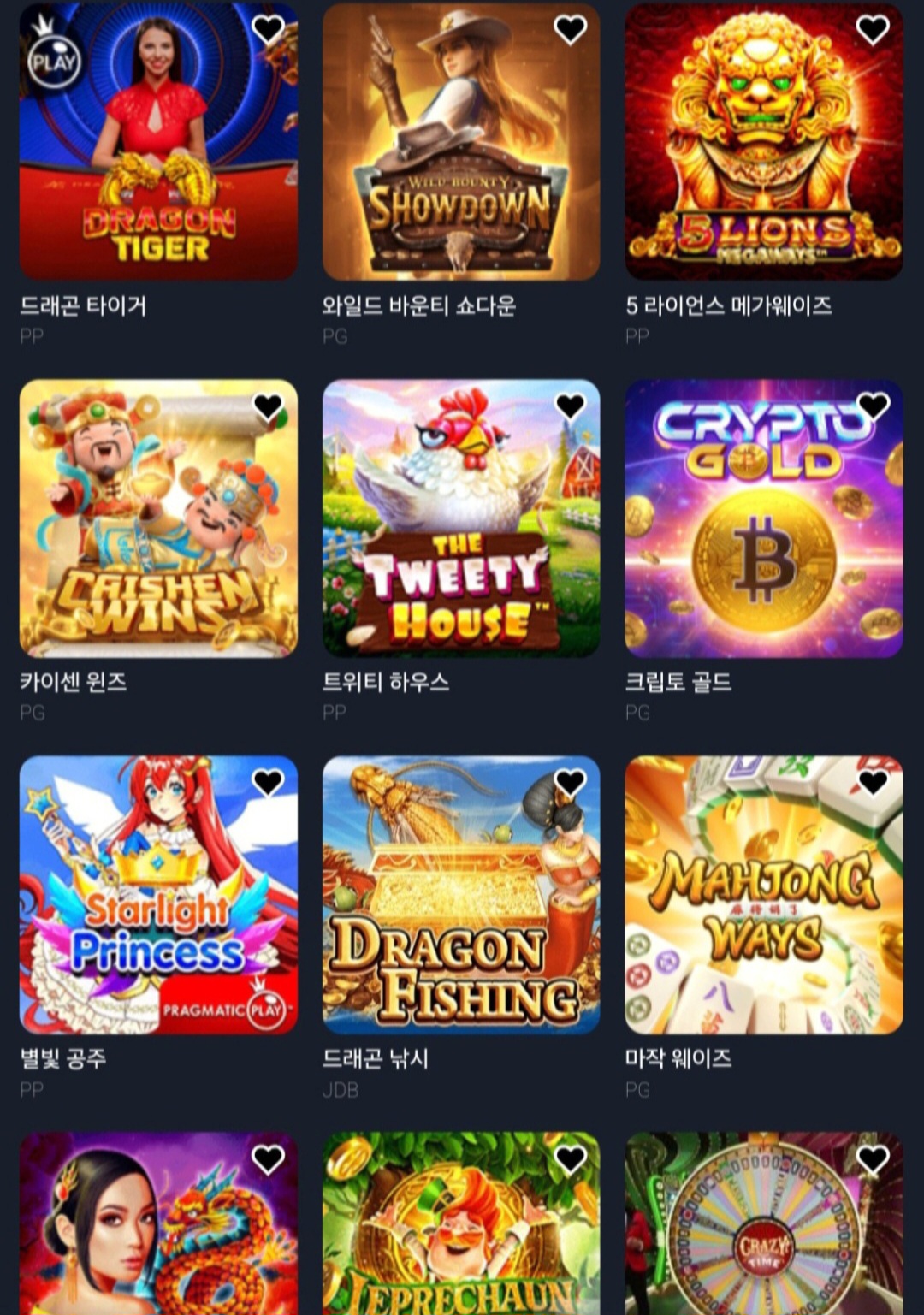Play The Tweety House game
Screen dimensions: 924x1315
pyautogui.click(x=461, y=518)
